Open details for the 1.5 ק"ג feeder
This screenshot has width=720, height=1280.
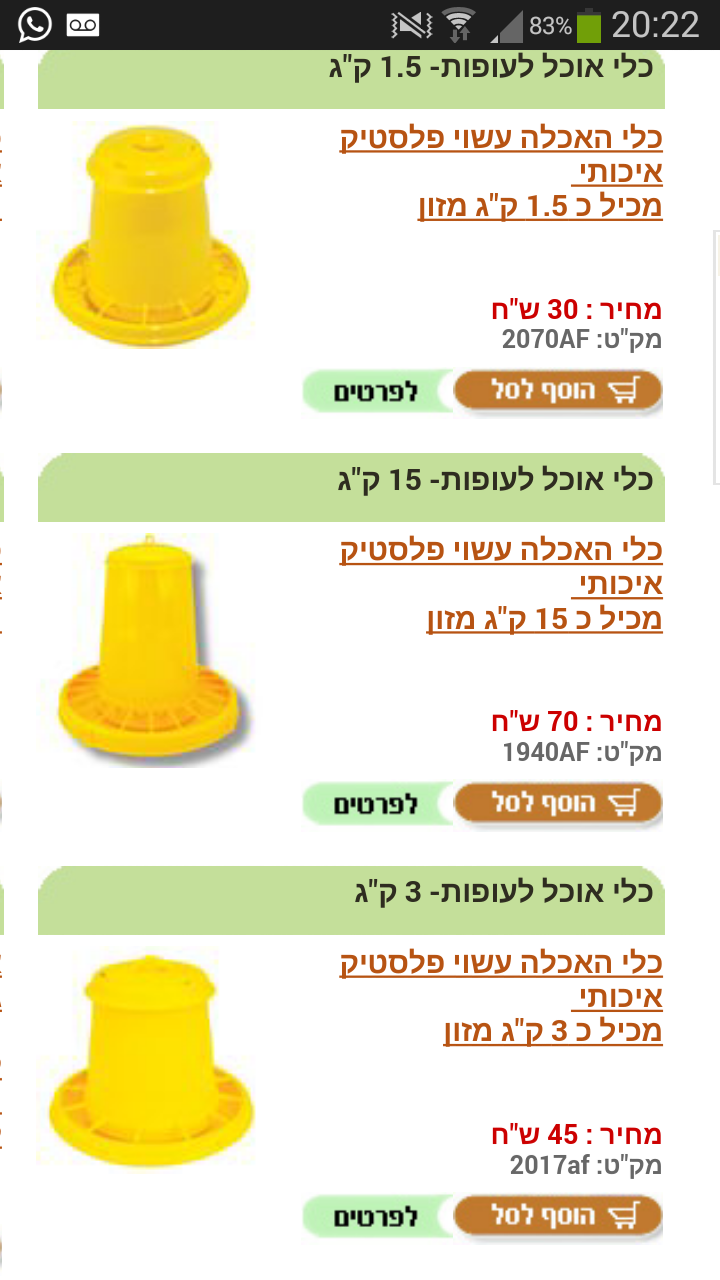coord(374,392)
